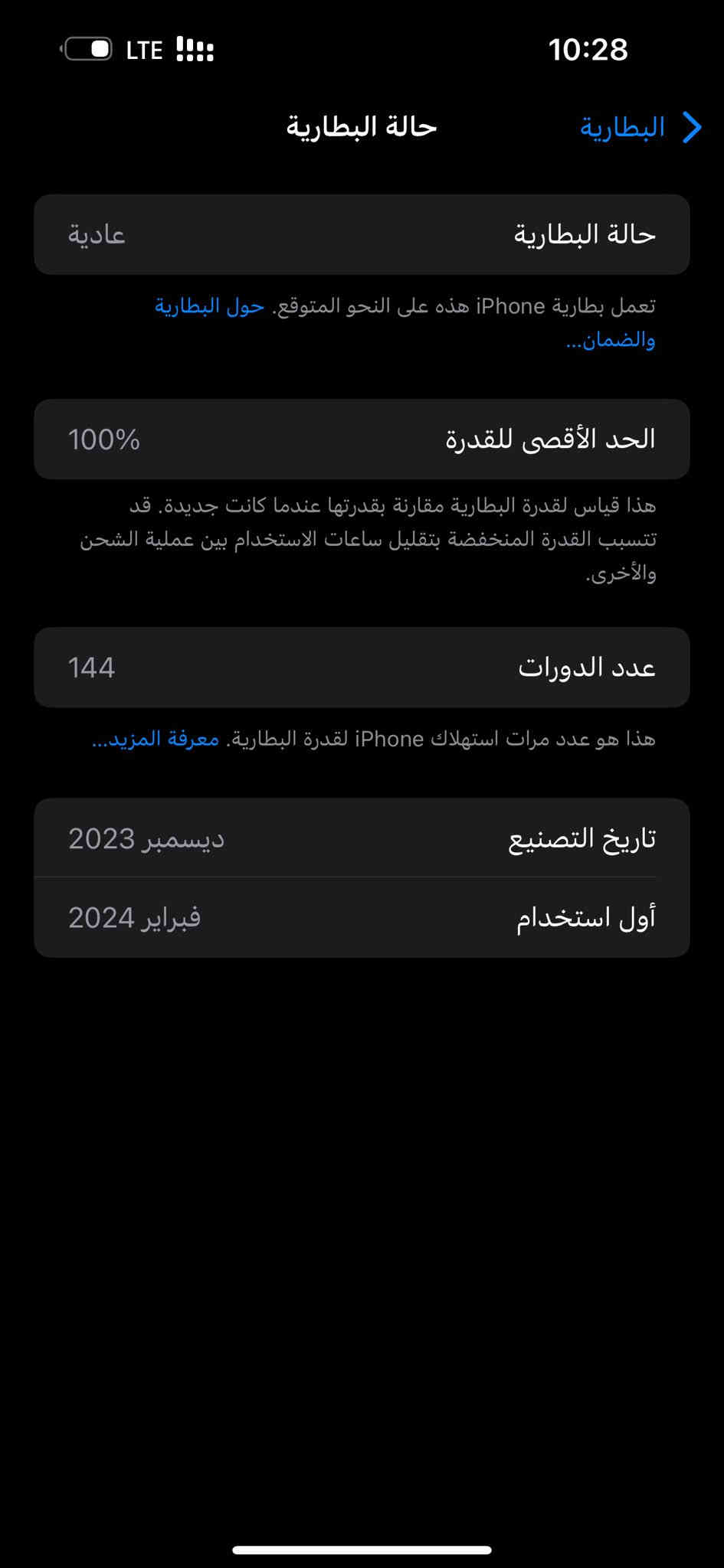This screenshot has height=1568, width=724.
Task: Tap the الحد الأقصى للقدرة capacity row
Action: 361,438
